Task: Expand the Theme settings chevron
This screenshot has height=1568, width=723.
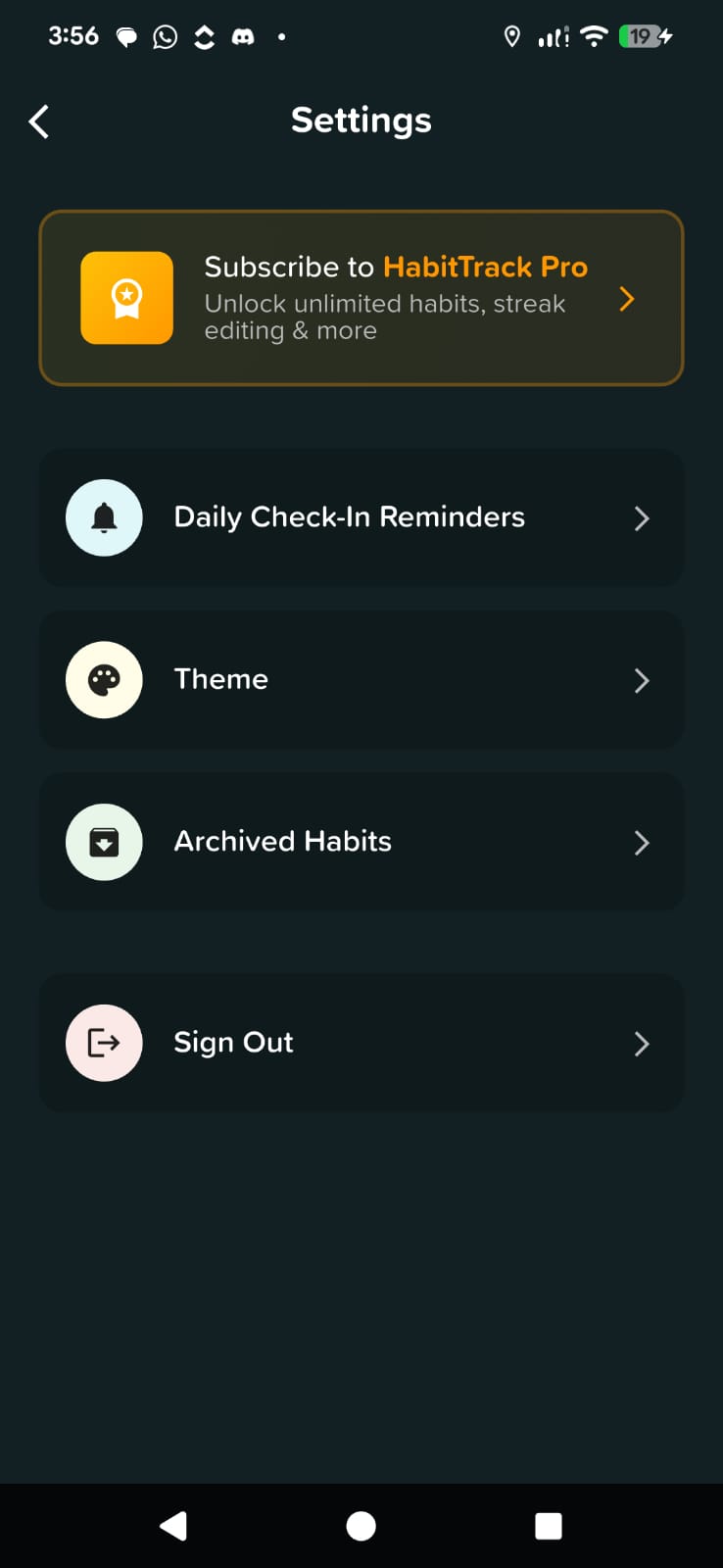Action: pyautogui.click(x=642, y=679)
